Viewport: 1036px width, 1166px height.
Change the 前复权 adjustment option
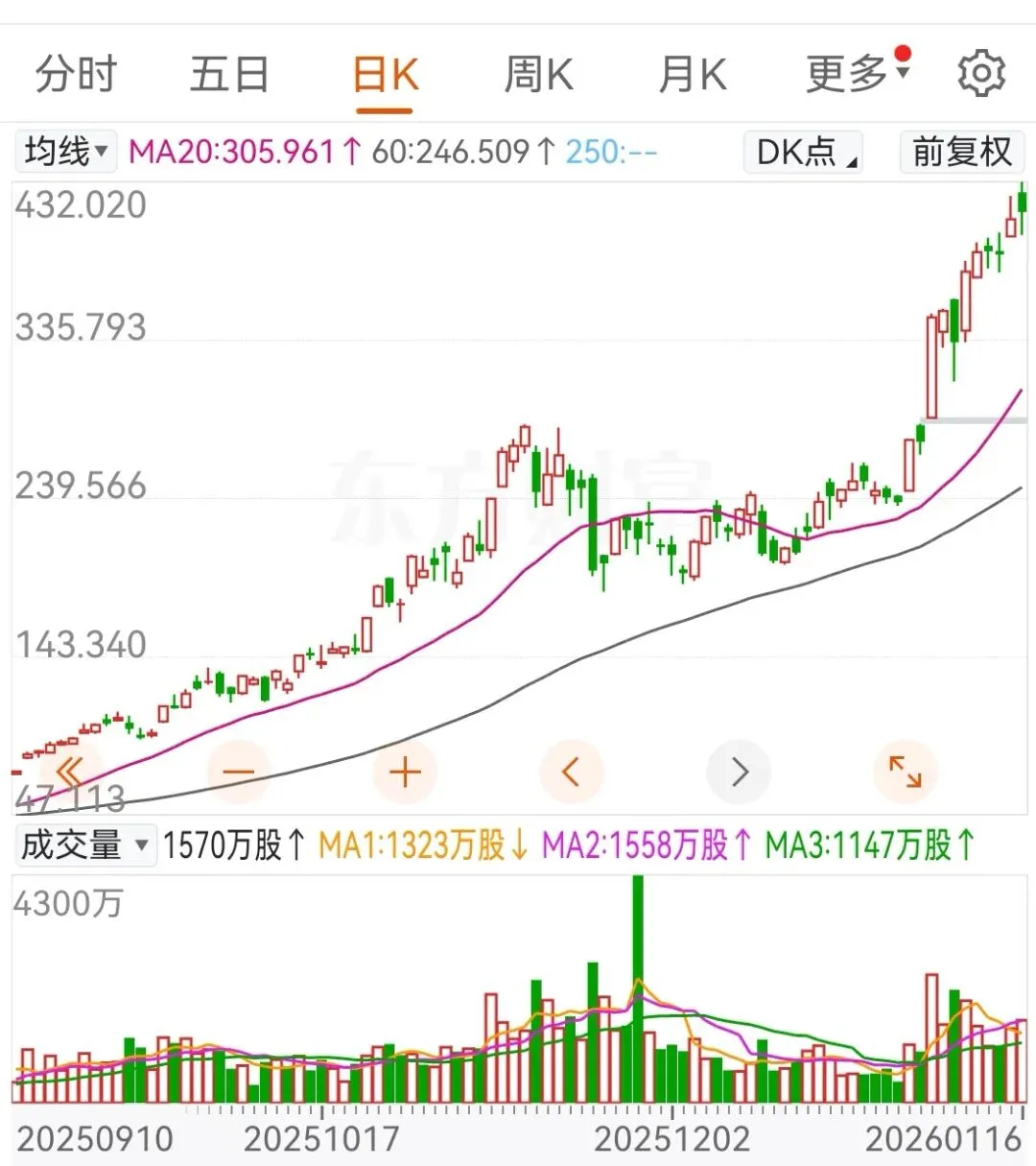click(x=961, y=152)
